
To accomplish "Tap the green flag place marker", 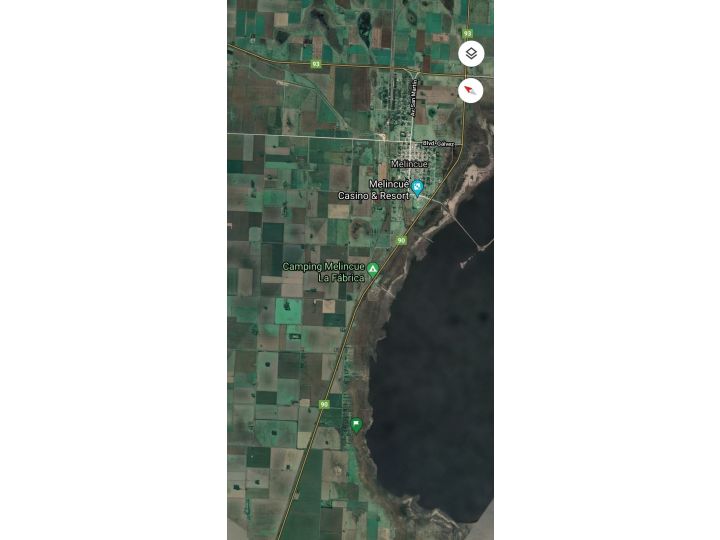I will pyautogui.click(x=356, y=424).
